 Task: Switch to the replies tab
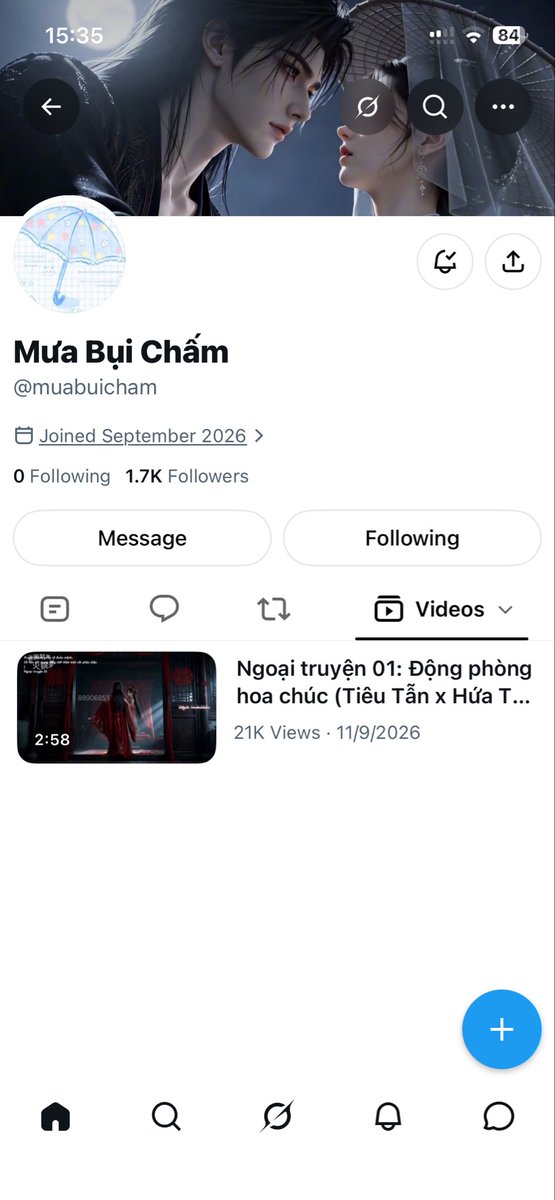[x=164, y=609]
